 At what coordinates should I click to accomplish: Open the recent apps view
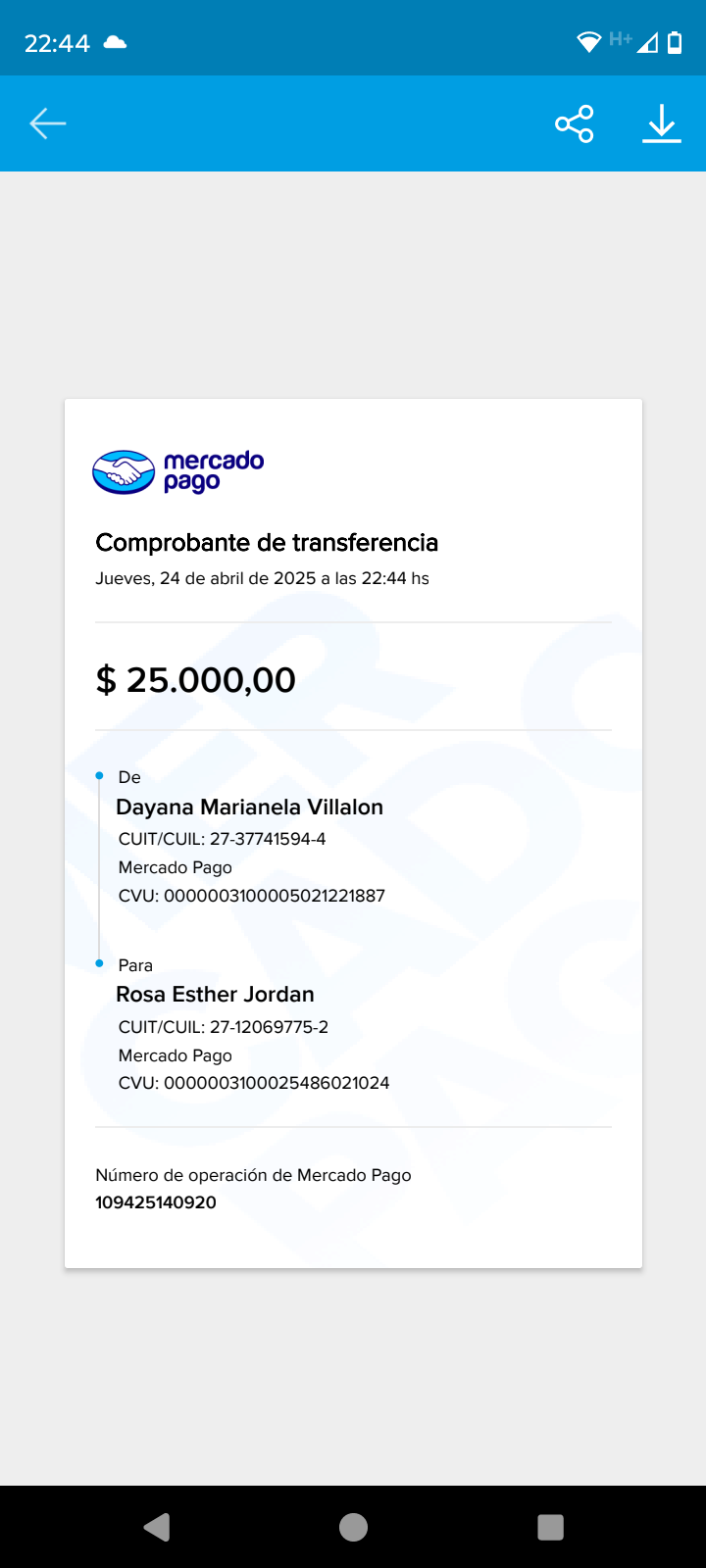click(551, 1527)
